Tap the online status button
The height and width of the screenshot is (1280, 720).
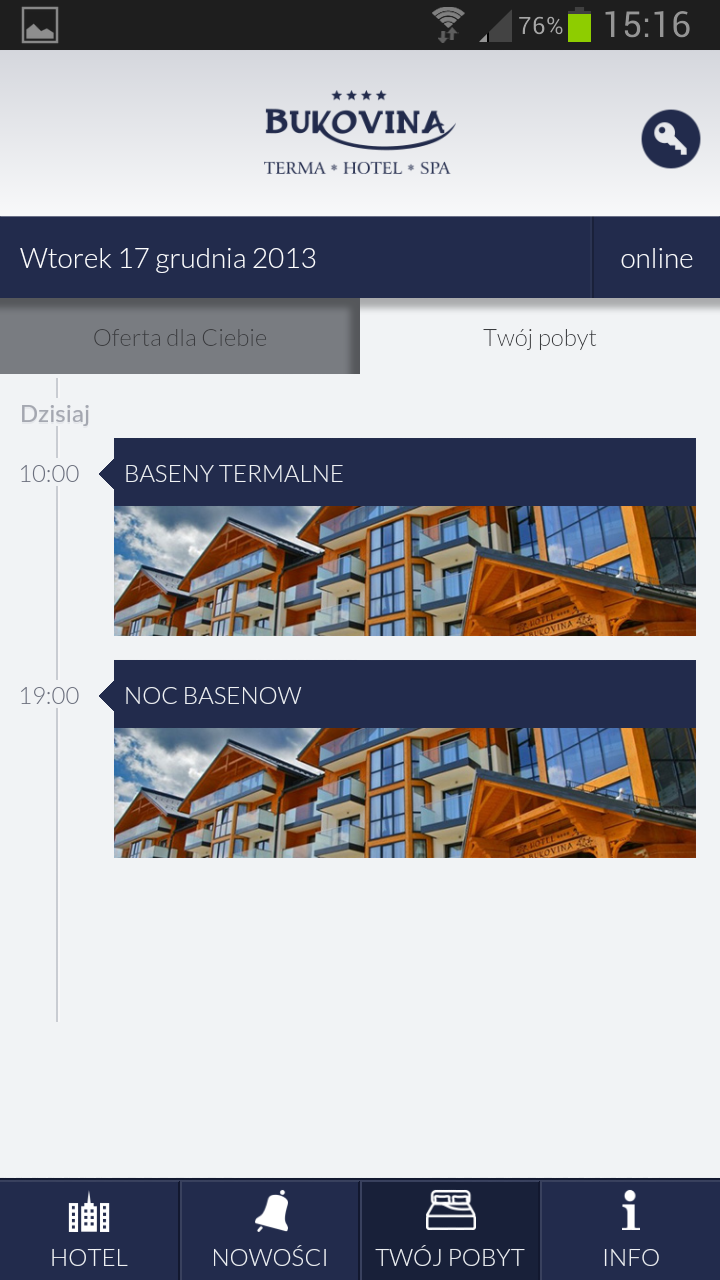point(656,258)
